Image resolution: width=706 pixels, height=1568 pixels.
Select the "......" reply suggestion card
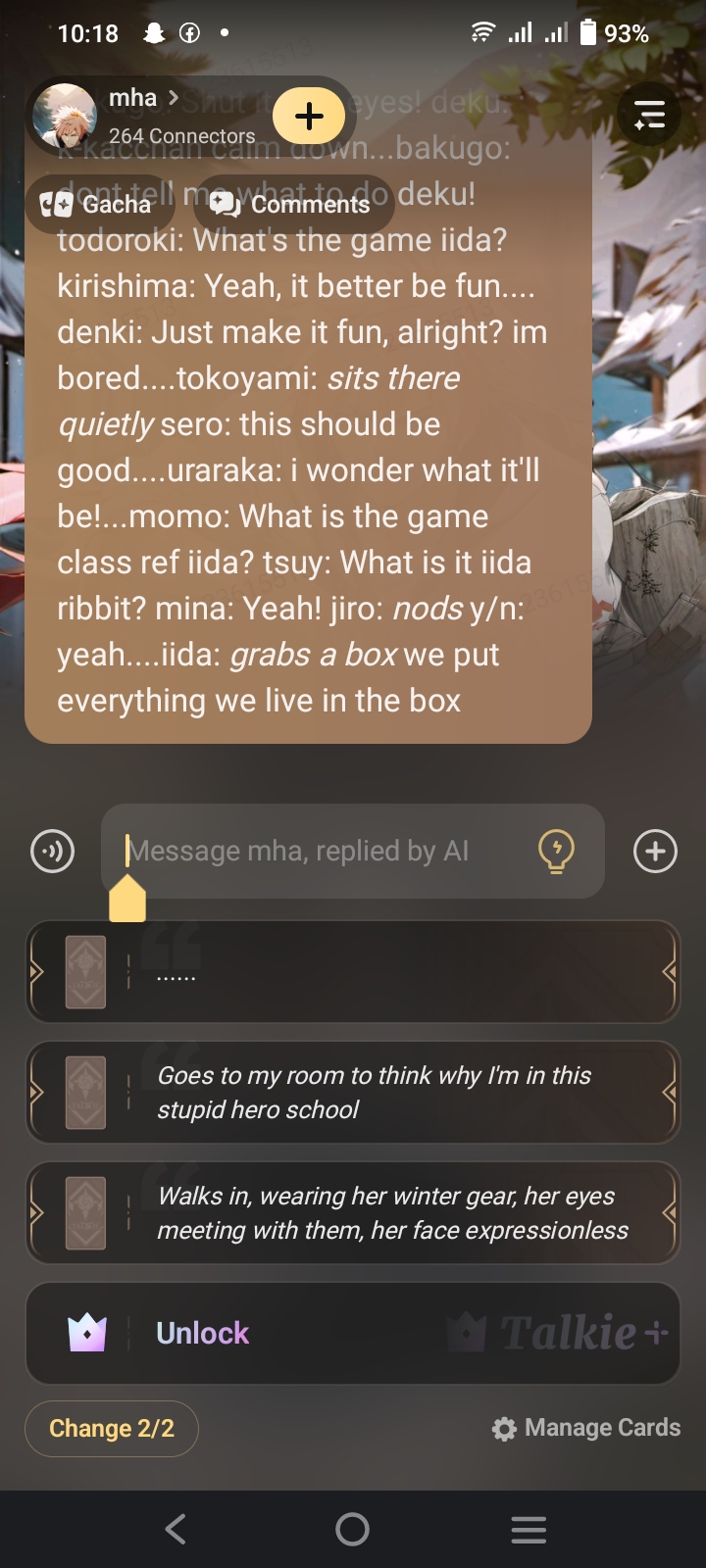coord(353,972)
